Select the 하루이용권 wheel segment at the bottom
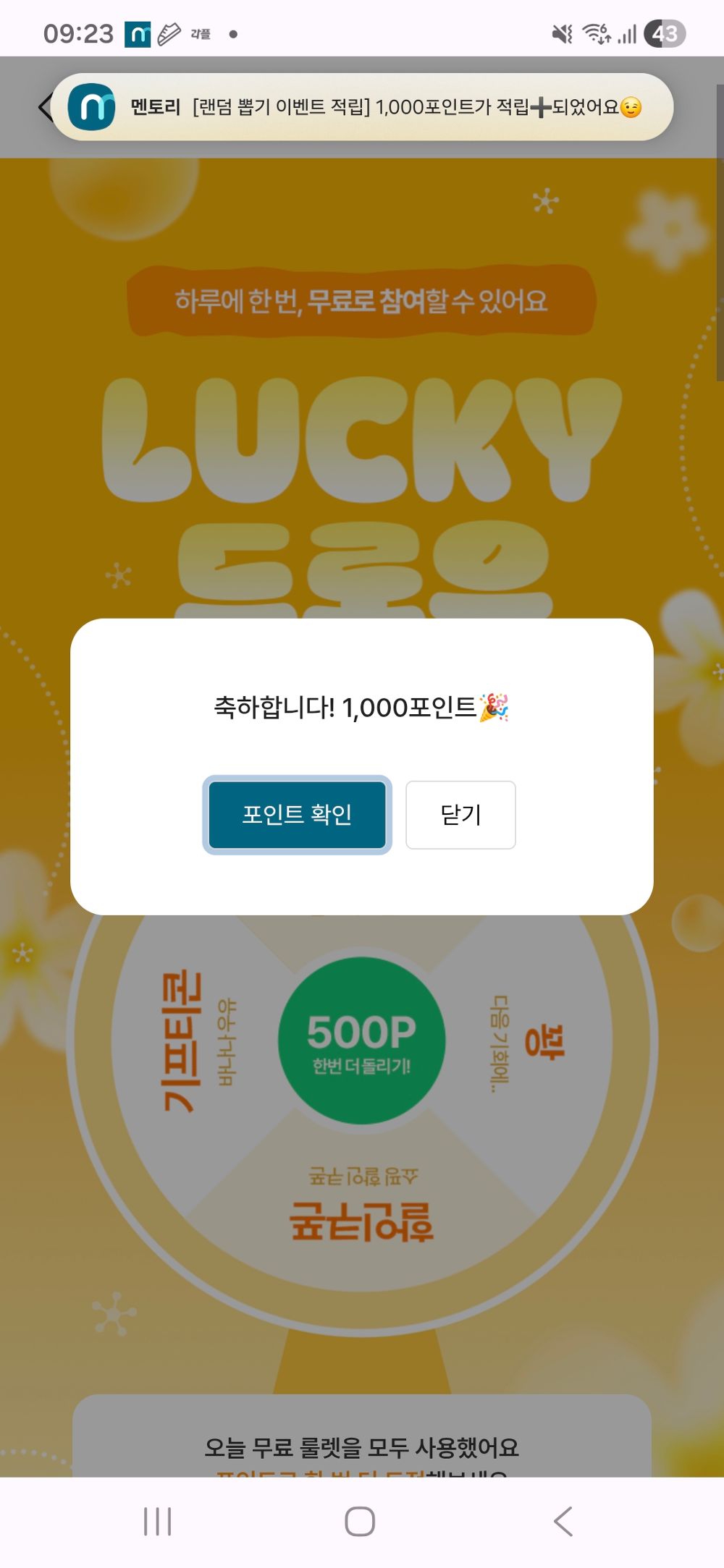 [361, 1216]
